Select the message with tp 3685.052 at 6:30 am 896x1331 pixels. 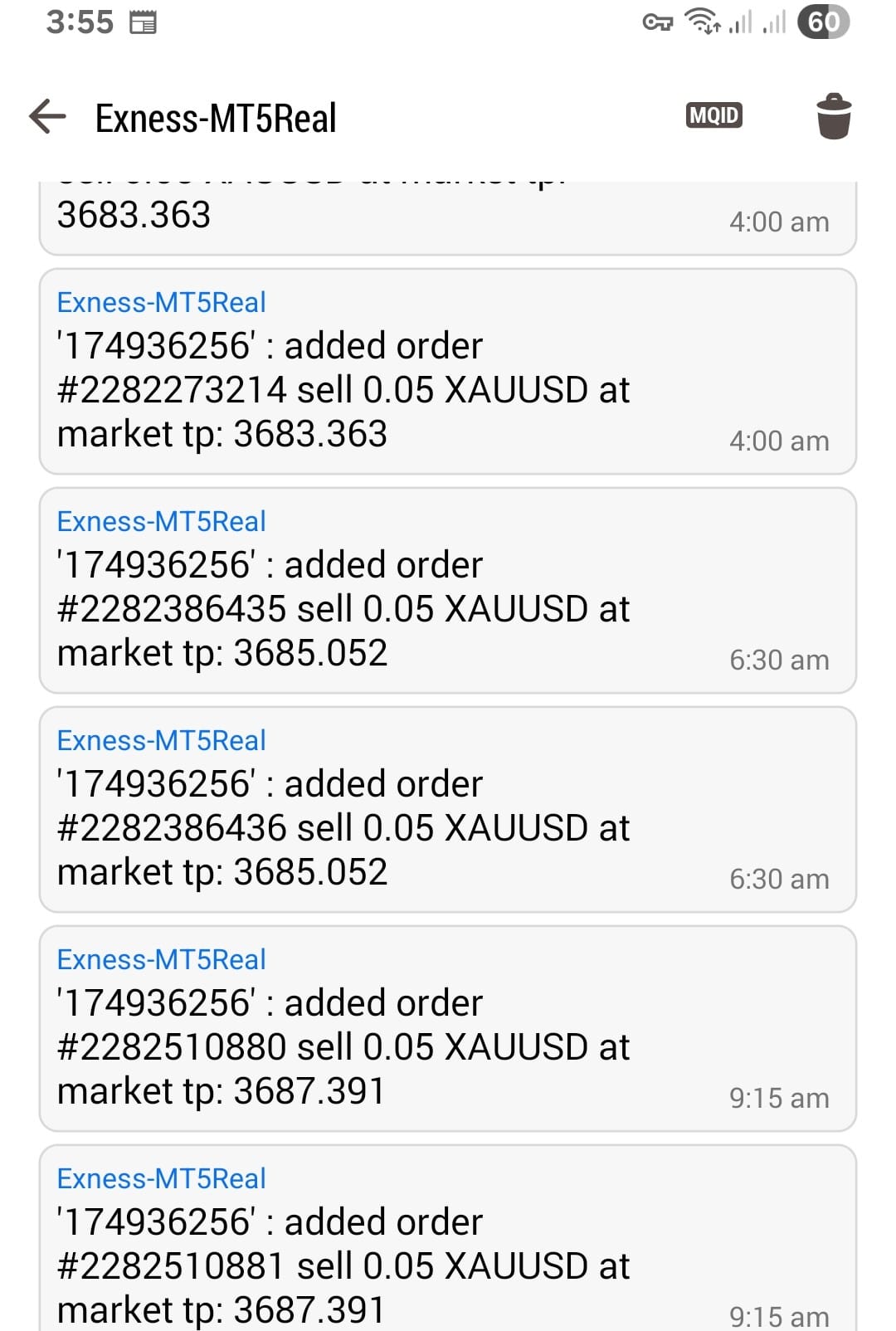[x=448, y=589]
